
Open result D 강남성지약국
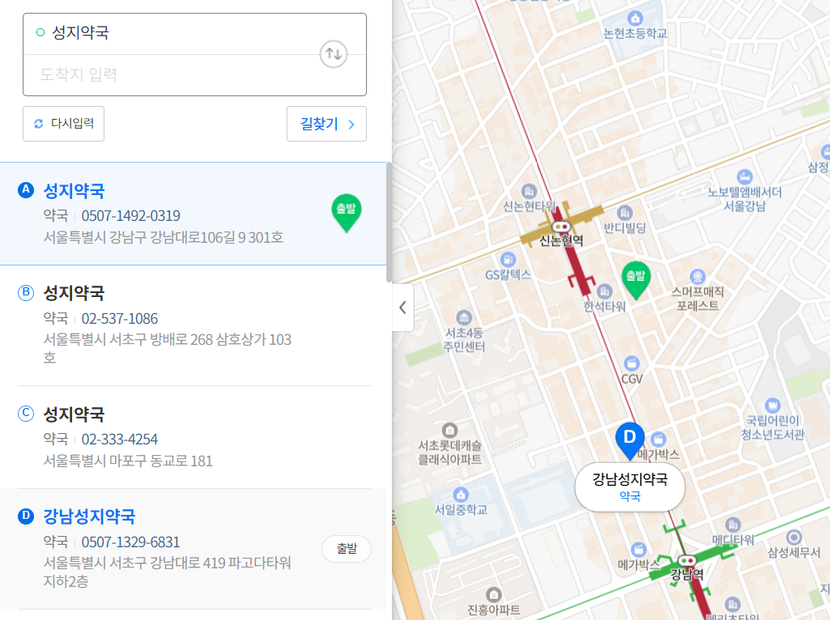pyautogui.click(x=89, y=516)
